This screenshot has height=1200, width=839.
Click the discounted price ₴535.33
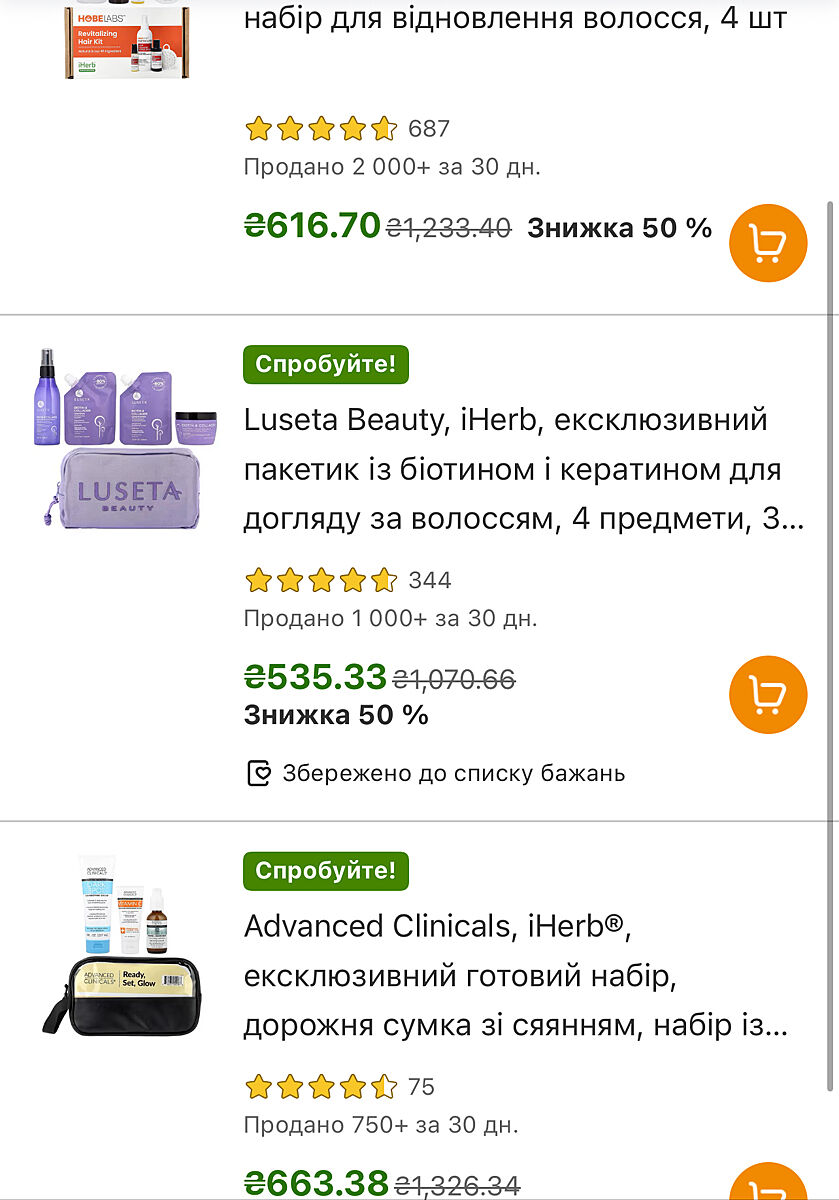pyautogui.click(x=315, y=678)
